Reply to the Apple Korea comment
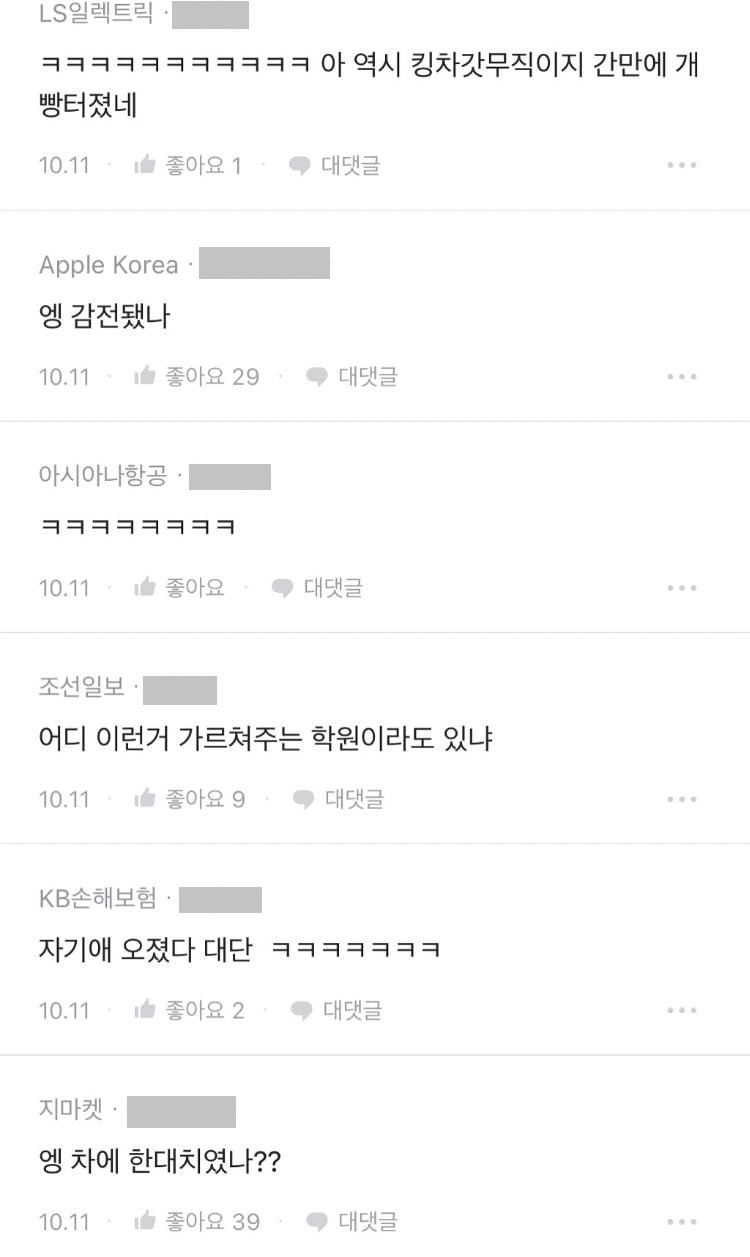The width and height of the screenshot is (750, 1257). (352, 376)
